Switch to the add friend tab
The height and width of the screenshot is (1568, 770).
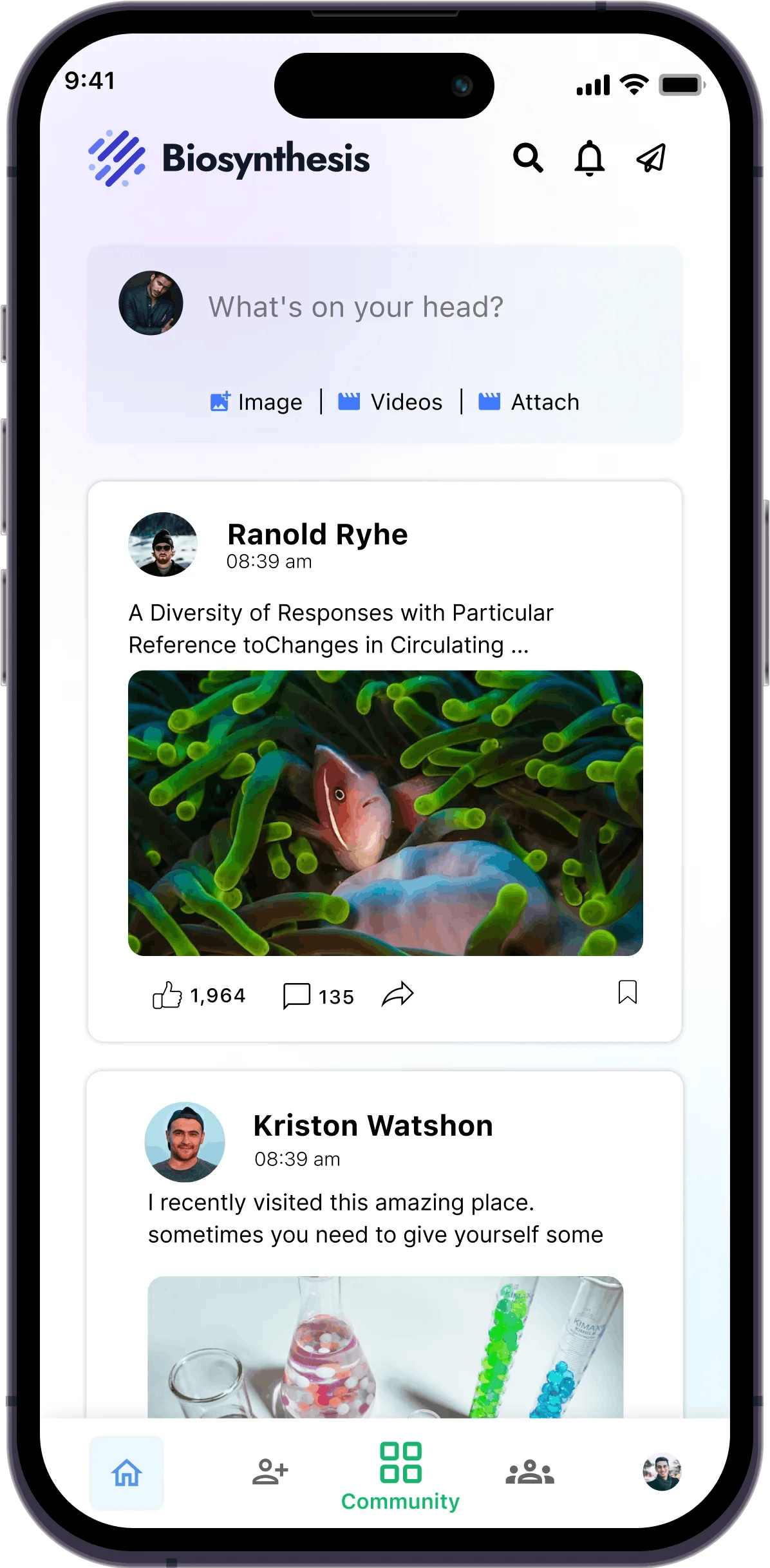pos(270,1471)
